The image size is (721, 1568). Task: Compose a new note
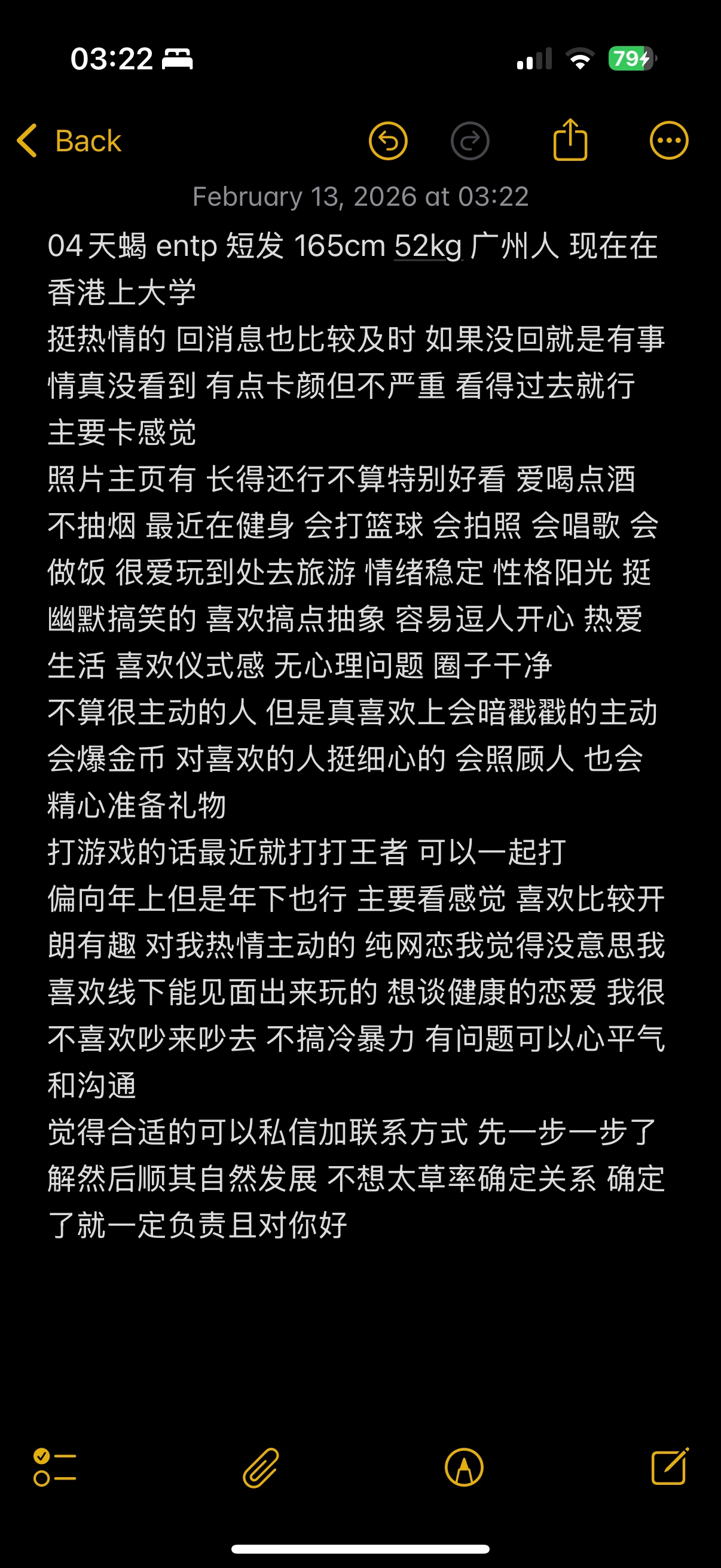pos(669,1466)
